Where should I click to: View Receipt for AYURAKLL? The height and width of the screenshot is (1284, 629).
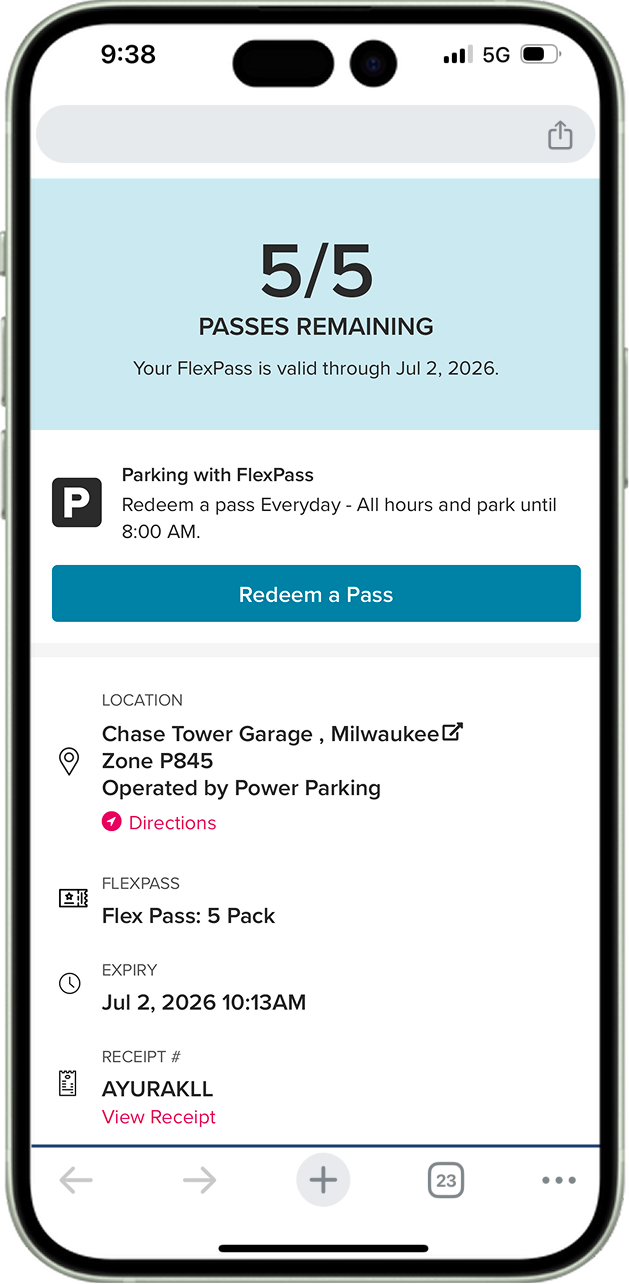159,1117
